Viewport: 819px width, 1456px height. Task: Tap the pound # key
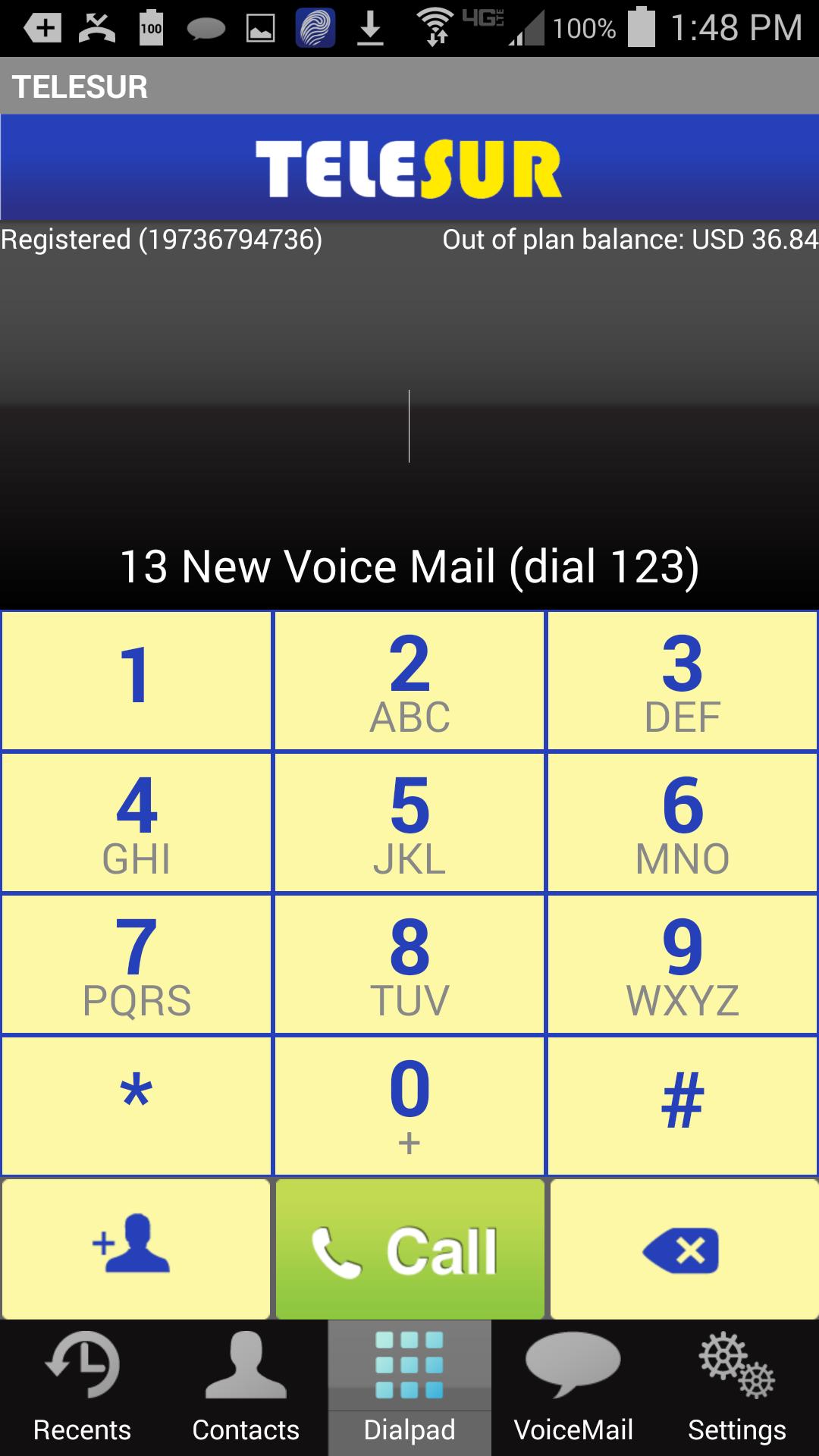[682, 1106]
